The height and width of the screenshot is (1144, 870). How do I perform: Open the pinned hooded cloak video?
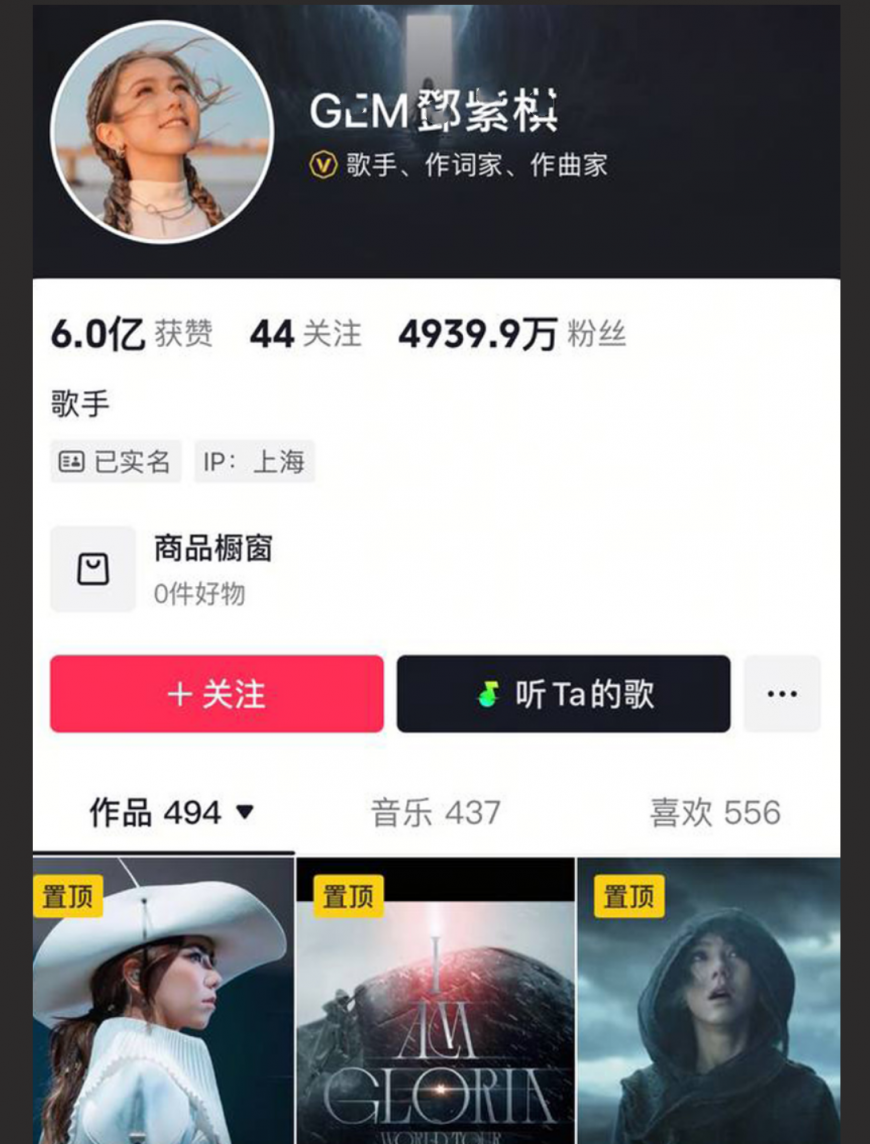pyautogui.click(x=708, y=1000)
